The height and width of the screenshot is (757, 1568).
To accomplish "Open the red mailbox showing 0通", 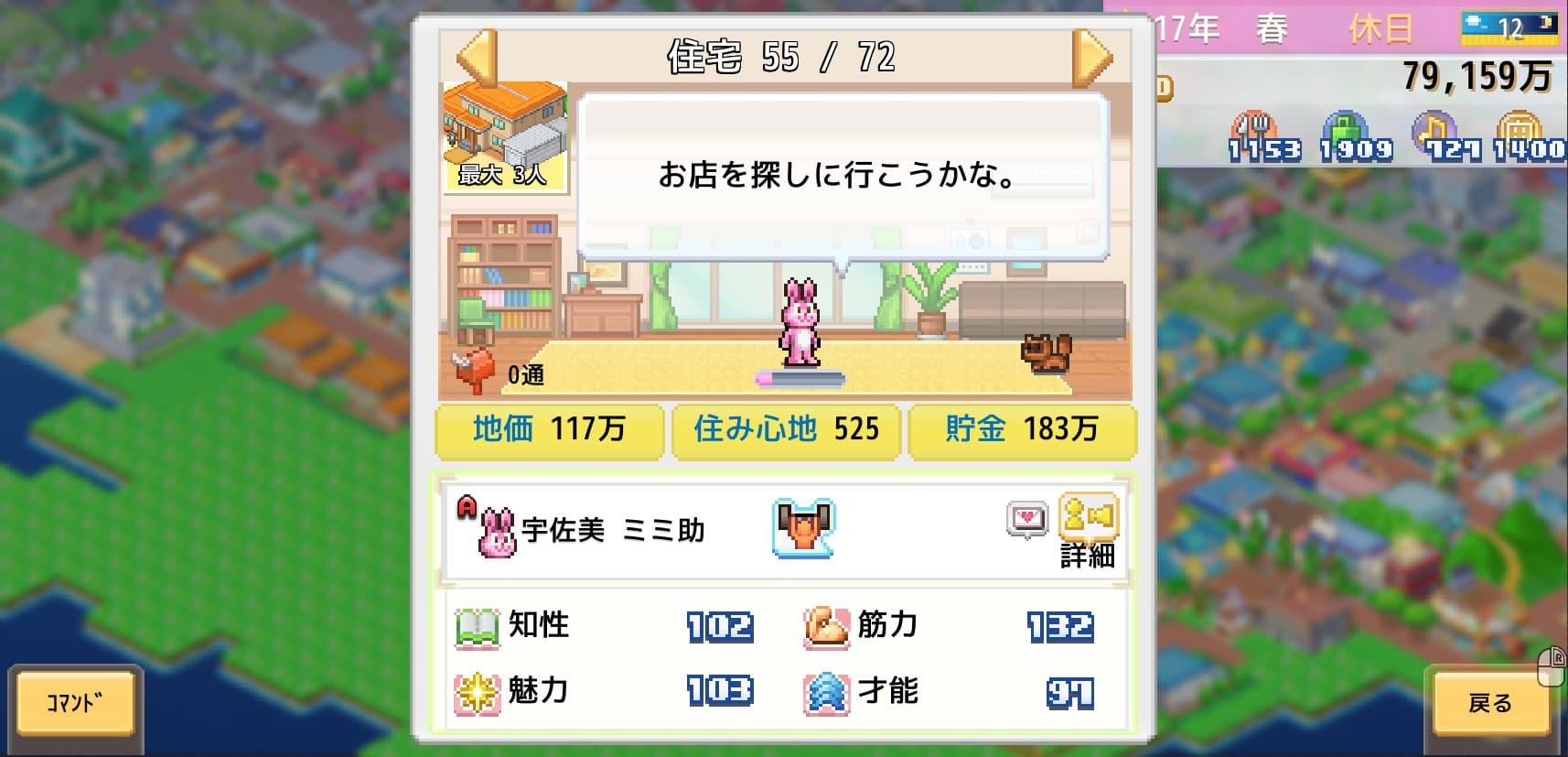I will [x=475, y=371].
